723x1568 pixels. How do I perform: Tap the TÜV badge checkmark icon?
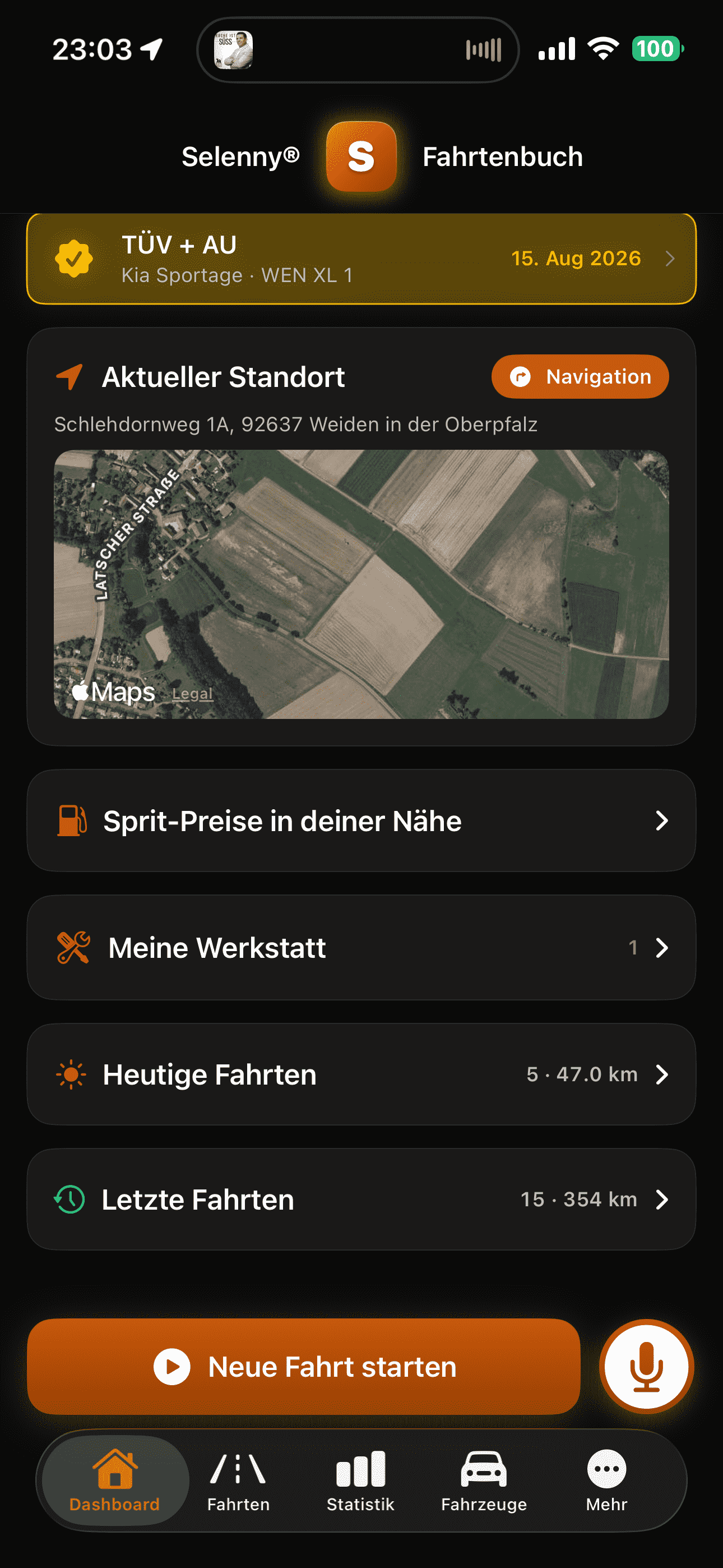75,258
